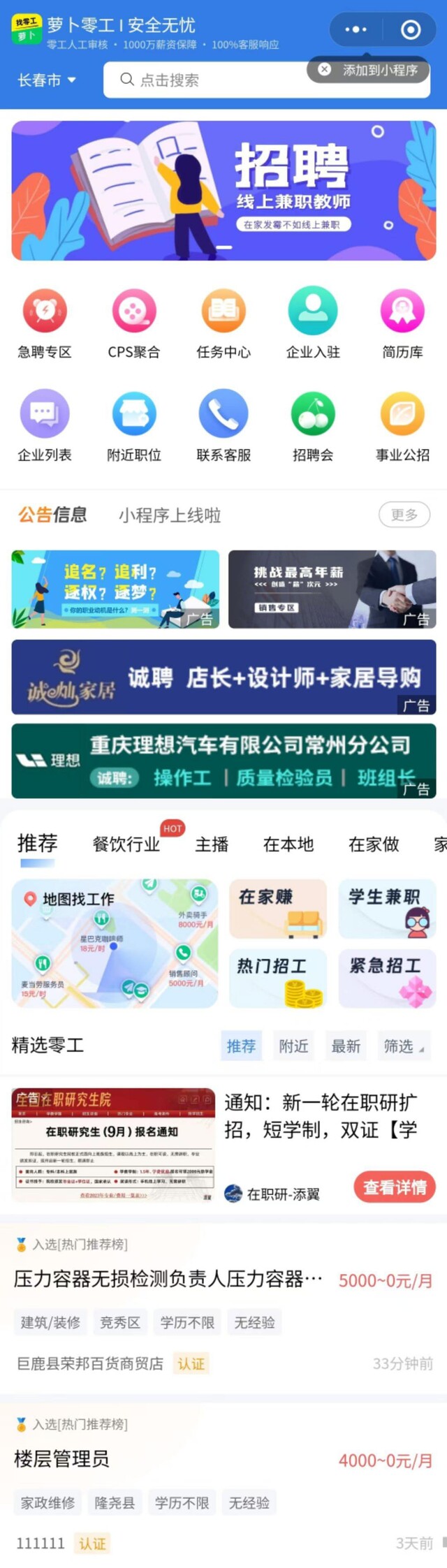Open the 长春市 city dropdown

point(46,80)
